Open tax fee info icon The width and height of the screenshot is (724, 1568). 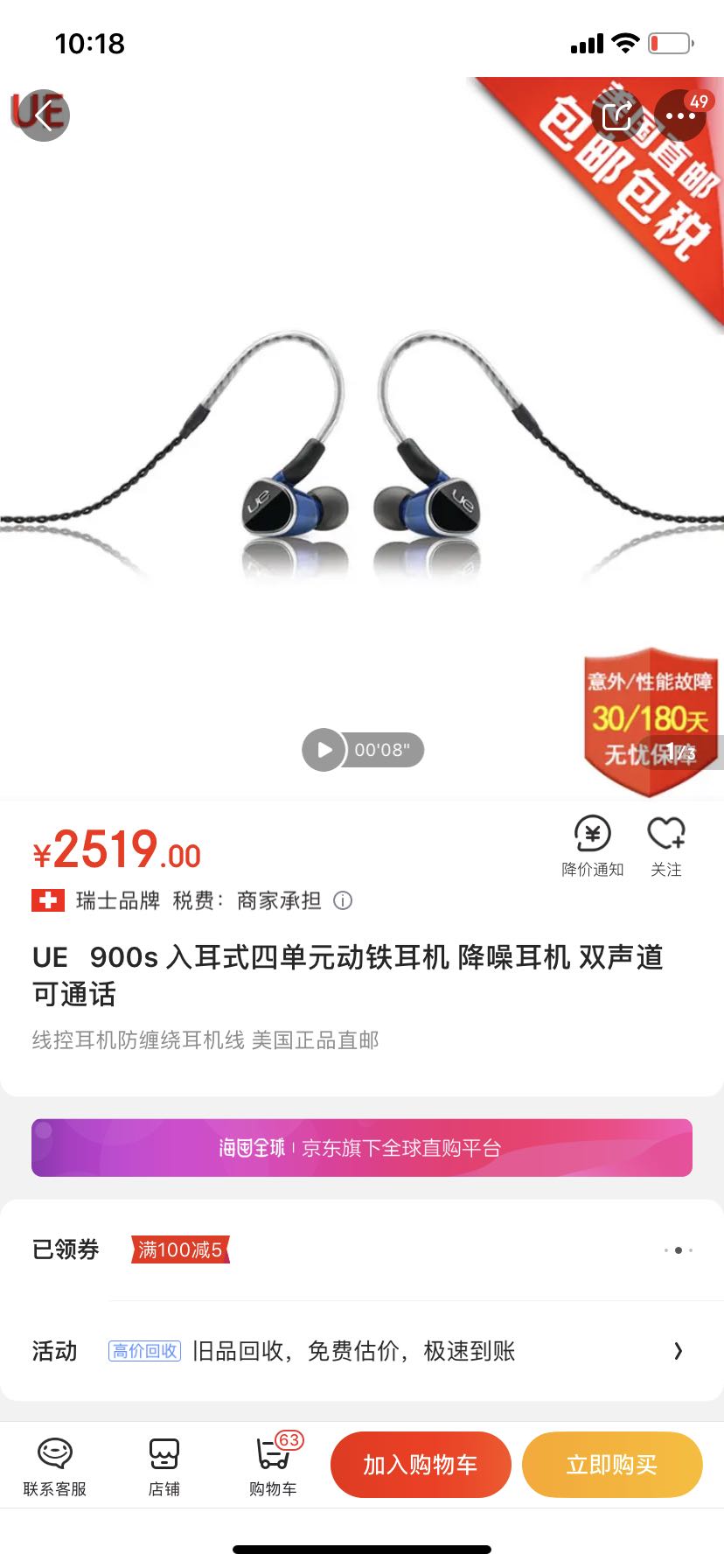pos(343,900)
